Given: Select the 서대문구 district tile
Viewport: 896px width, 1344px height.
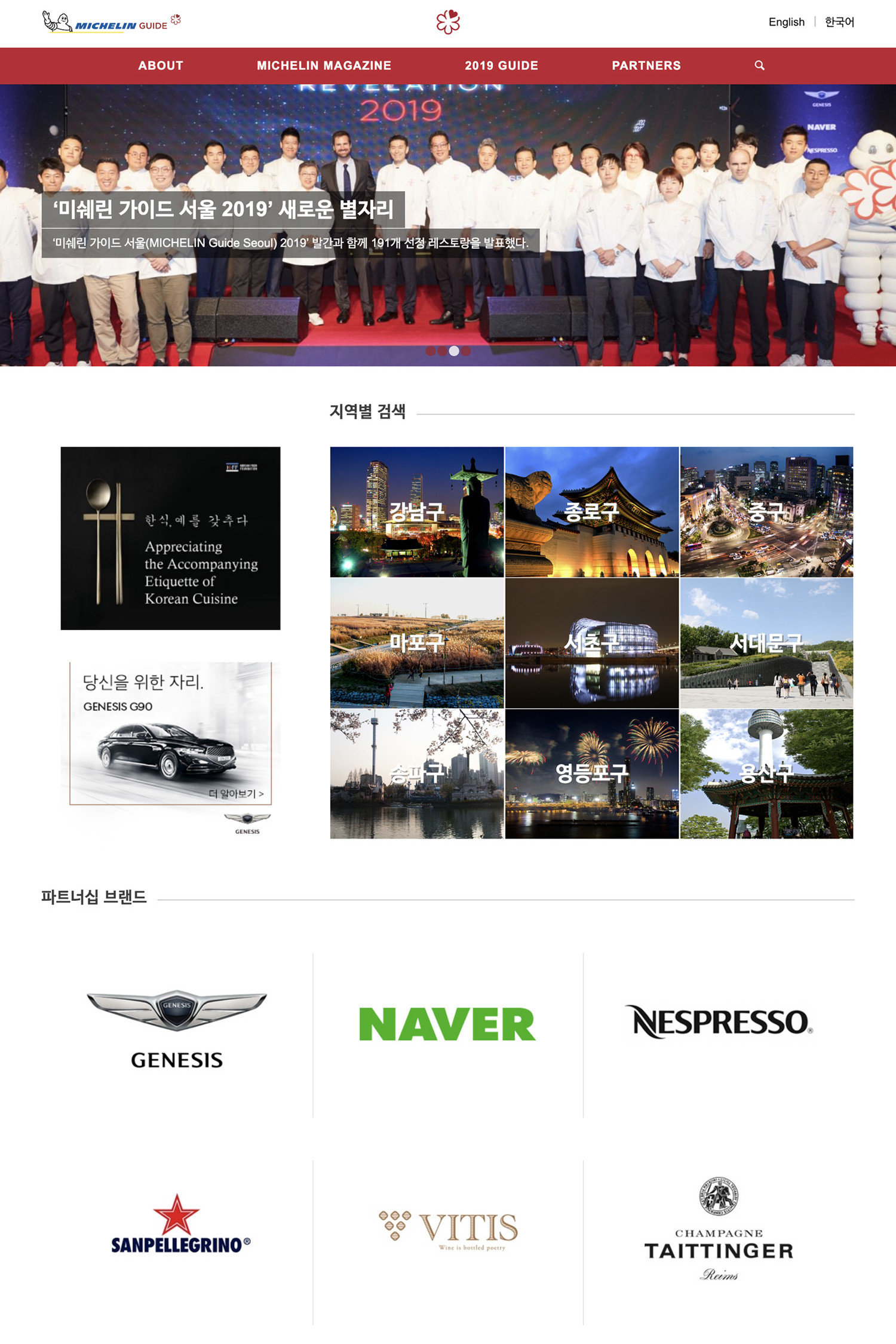Looking at the screenshot, I should [766, 643].
